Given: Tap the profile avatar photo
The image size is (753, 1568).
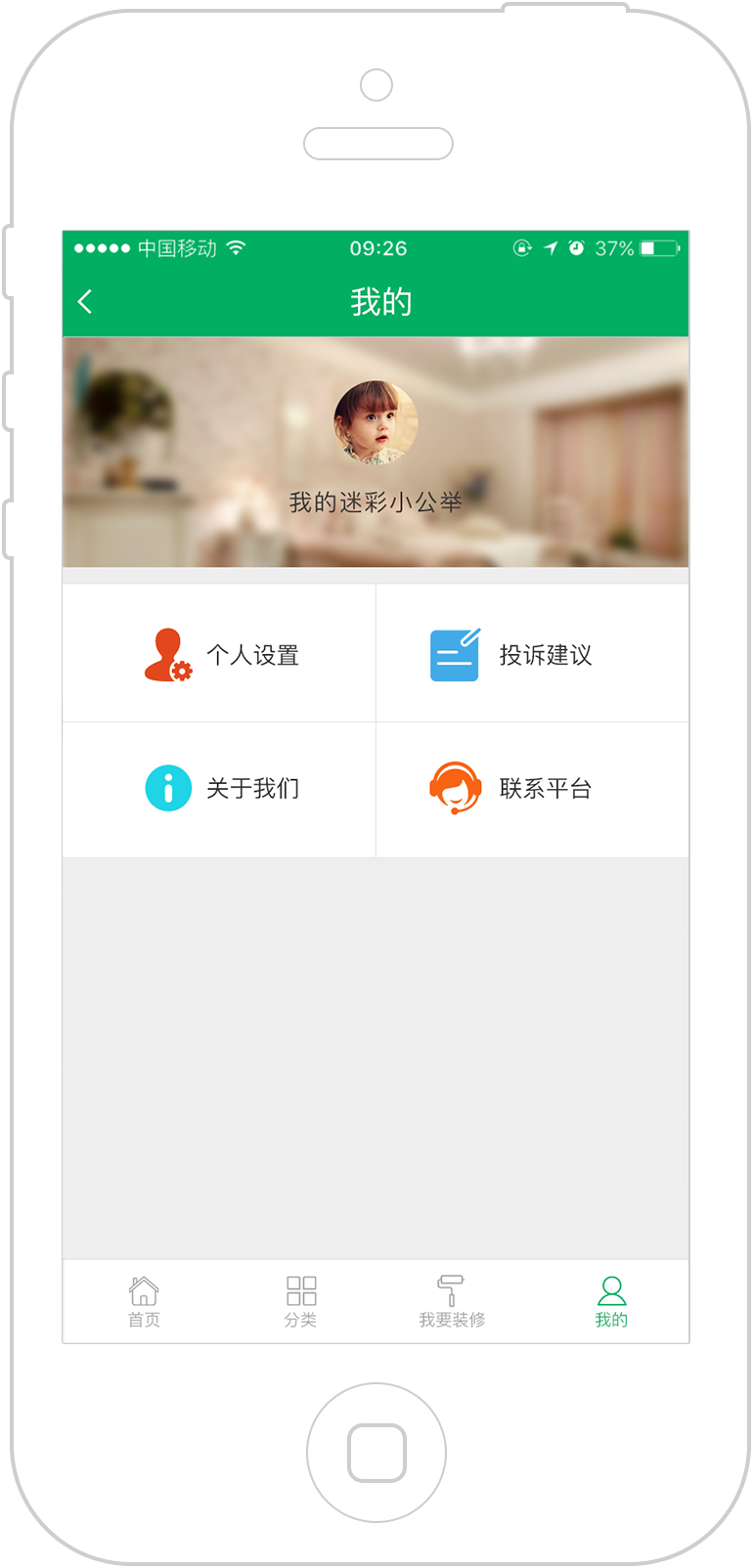Looking at the screenshot, I should point(376,422).
